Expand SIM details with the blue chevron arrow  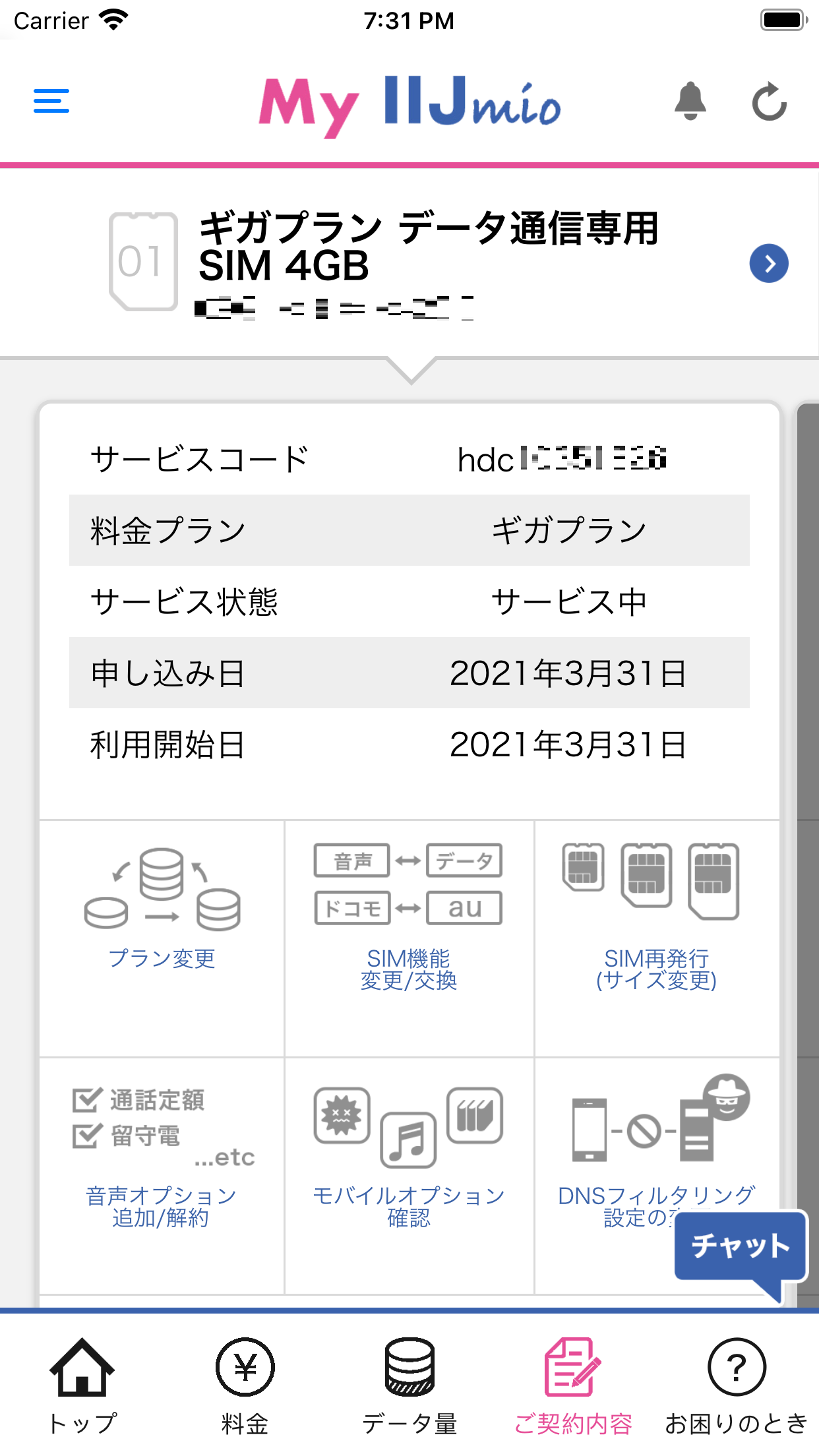click(x=768, y=263)
